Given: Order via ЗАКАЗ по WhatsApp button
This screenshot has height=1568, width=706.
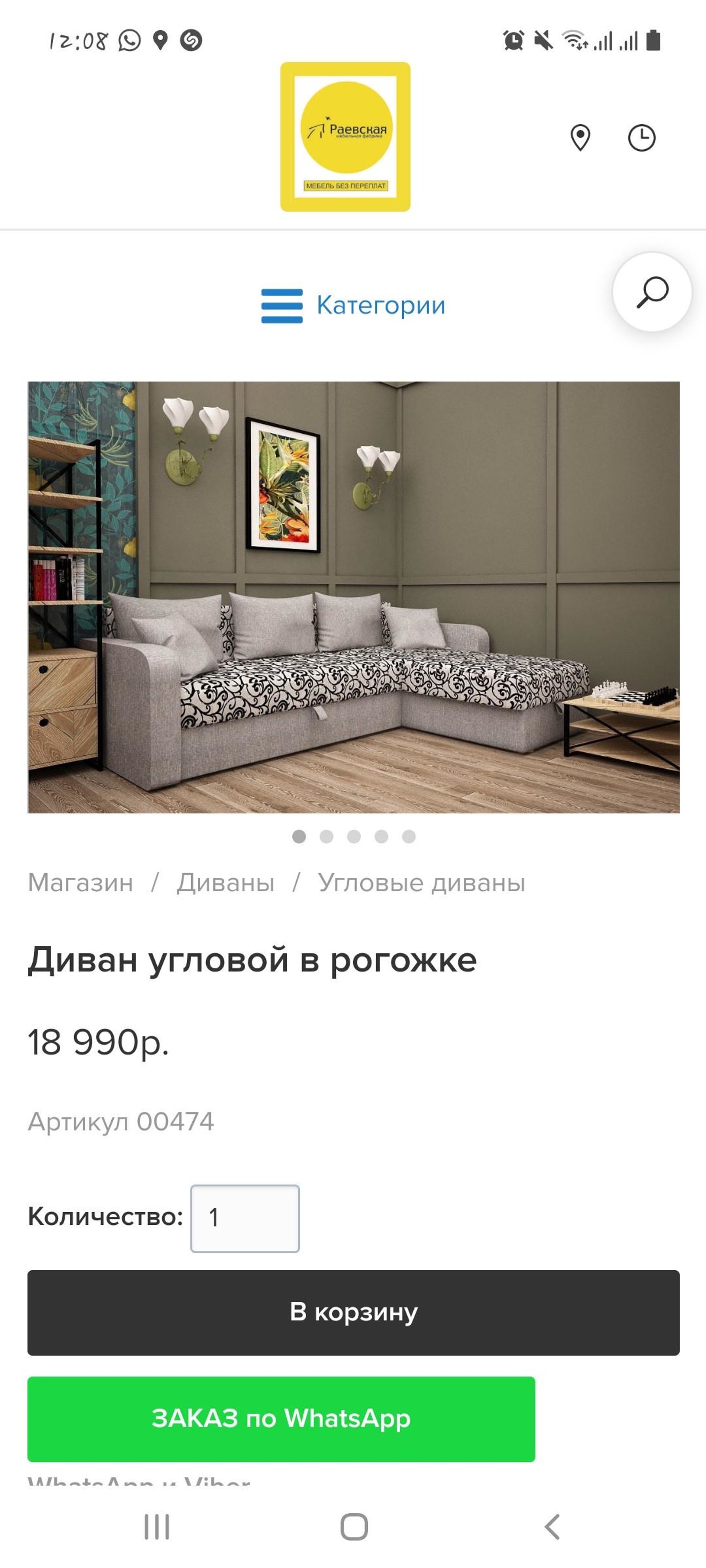Looking at the screenshot, I should (x=281, y=1419).
